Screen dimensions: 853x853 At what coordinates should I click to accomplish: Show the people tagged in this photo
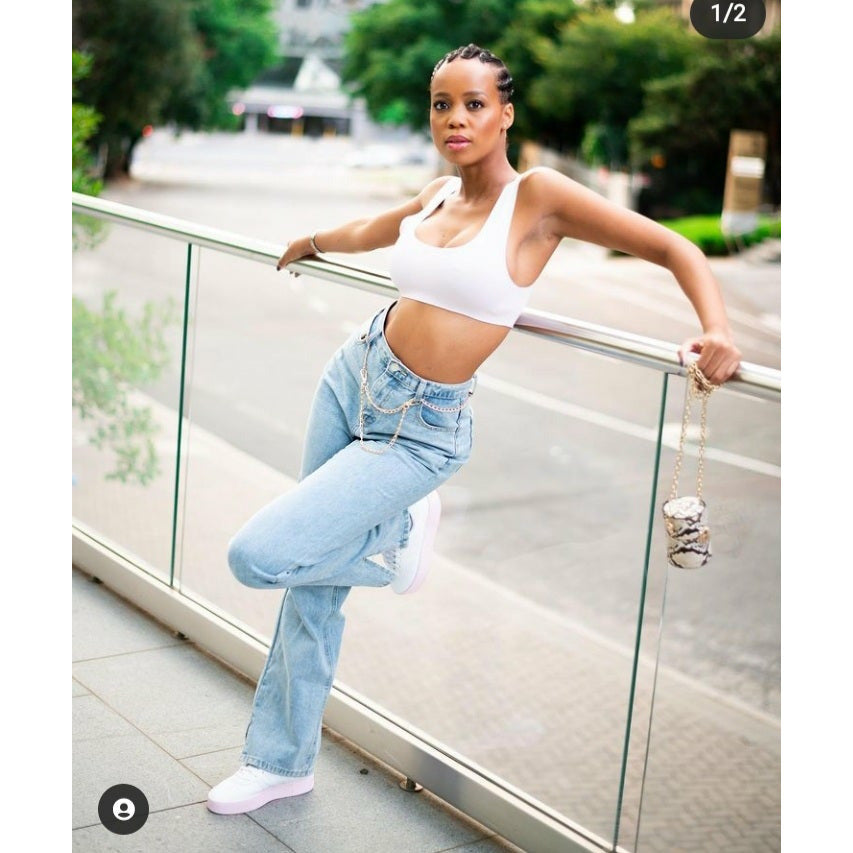[123, 809]
